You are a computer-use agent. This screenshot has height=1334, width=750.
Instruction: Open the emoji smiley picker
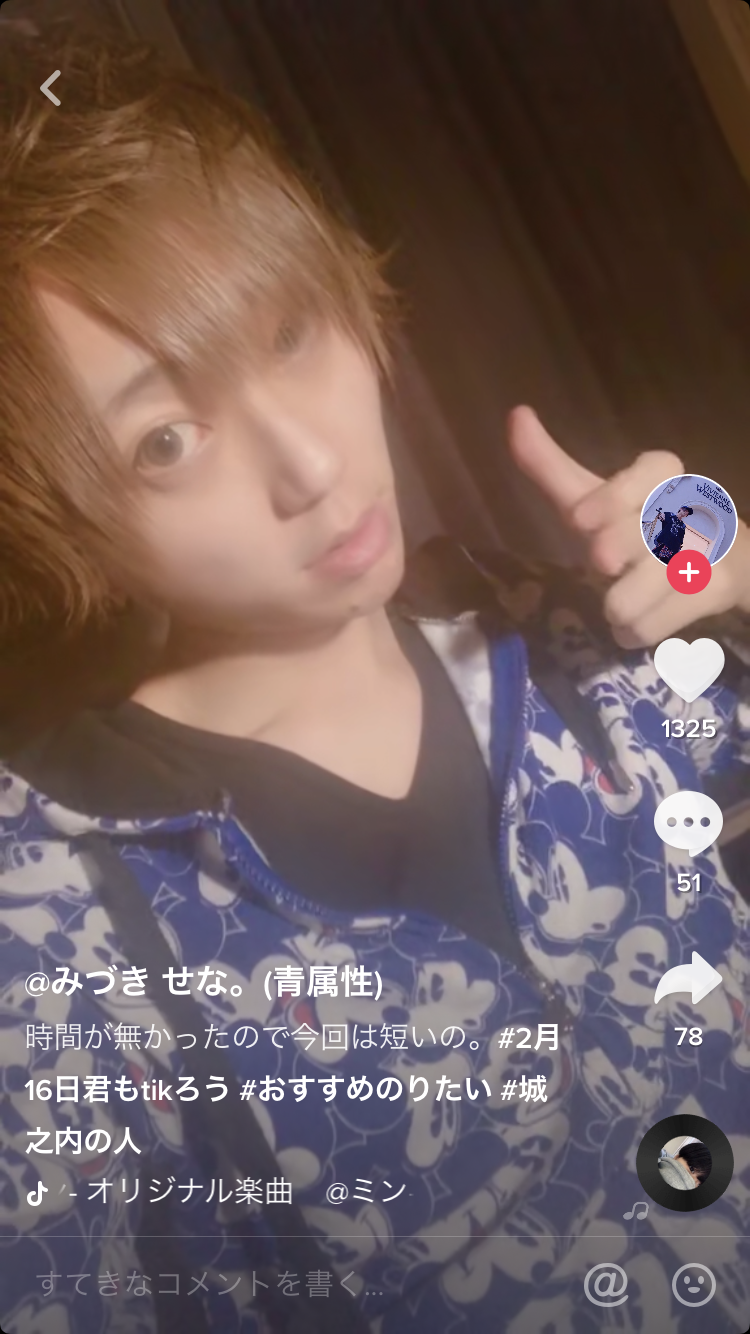694,1285
